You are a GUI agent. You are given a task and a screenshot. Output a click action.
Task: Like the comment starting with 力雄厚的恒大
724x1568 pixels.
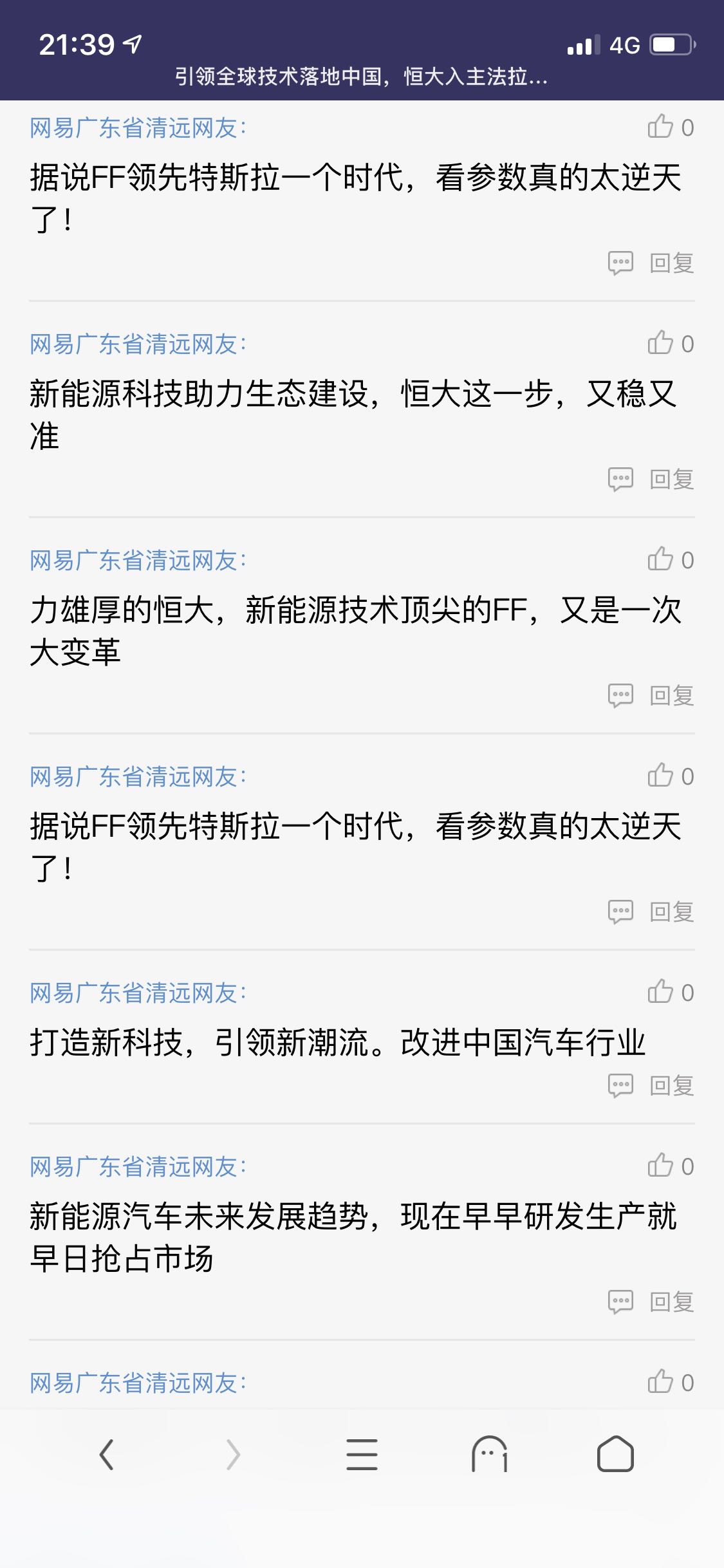pos(661,560)
